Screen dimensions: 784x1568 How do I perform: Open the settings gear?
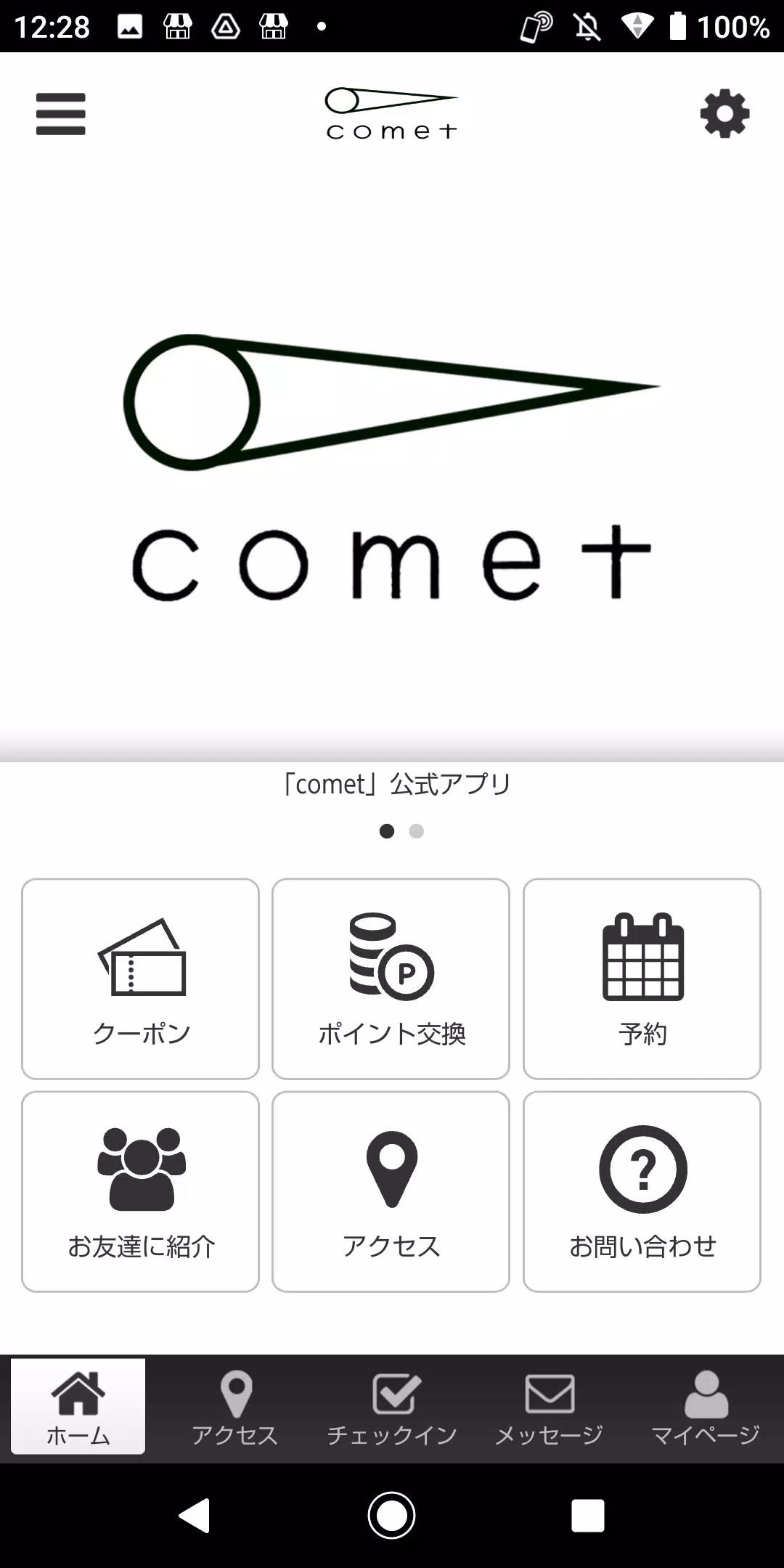(x=724, y=114)
